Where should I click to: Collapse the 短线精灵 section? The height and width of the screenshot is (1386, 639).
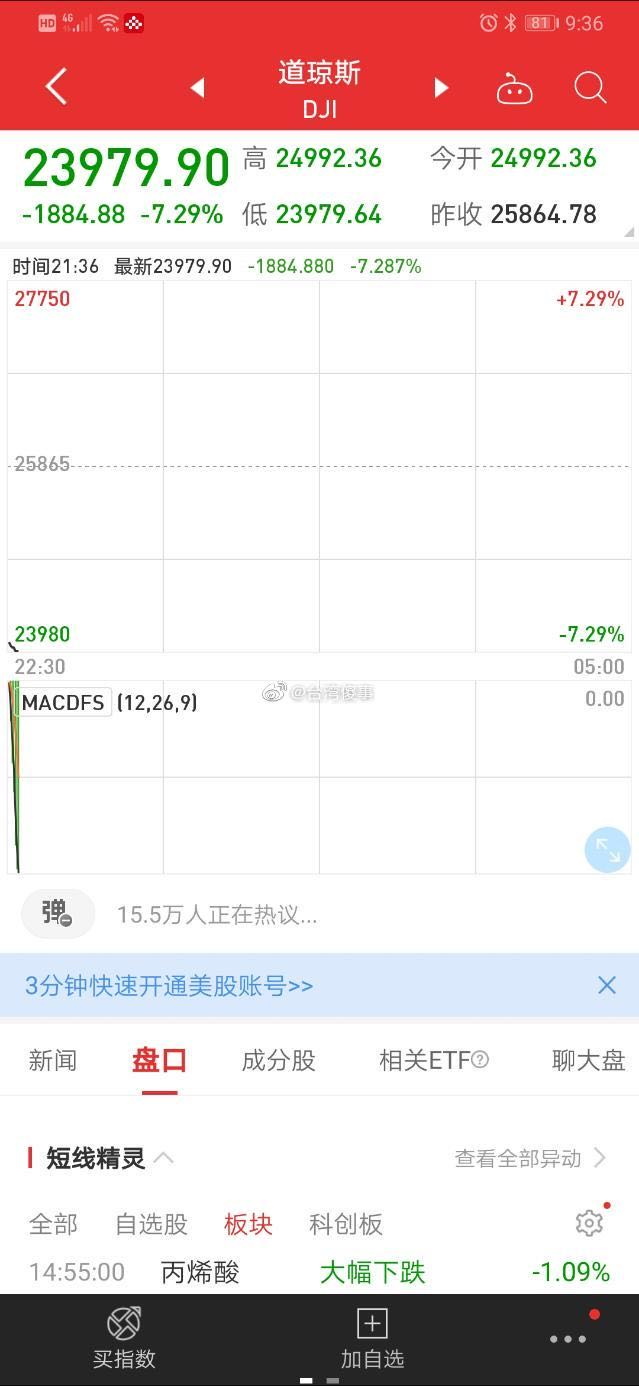click(x=164, y=1158)
